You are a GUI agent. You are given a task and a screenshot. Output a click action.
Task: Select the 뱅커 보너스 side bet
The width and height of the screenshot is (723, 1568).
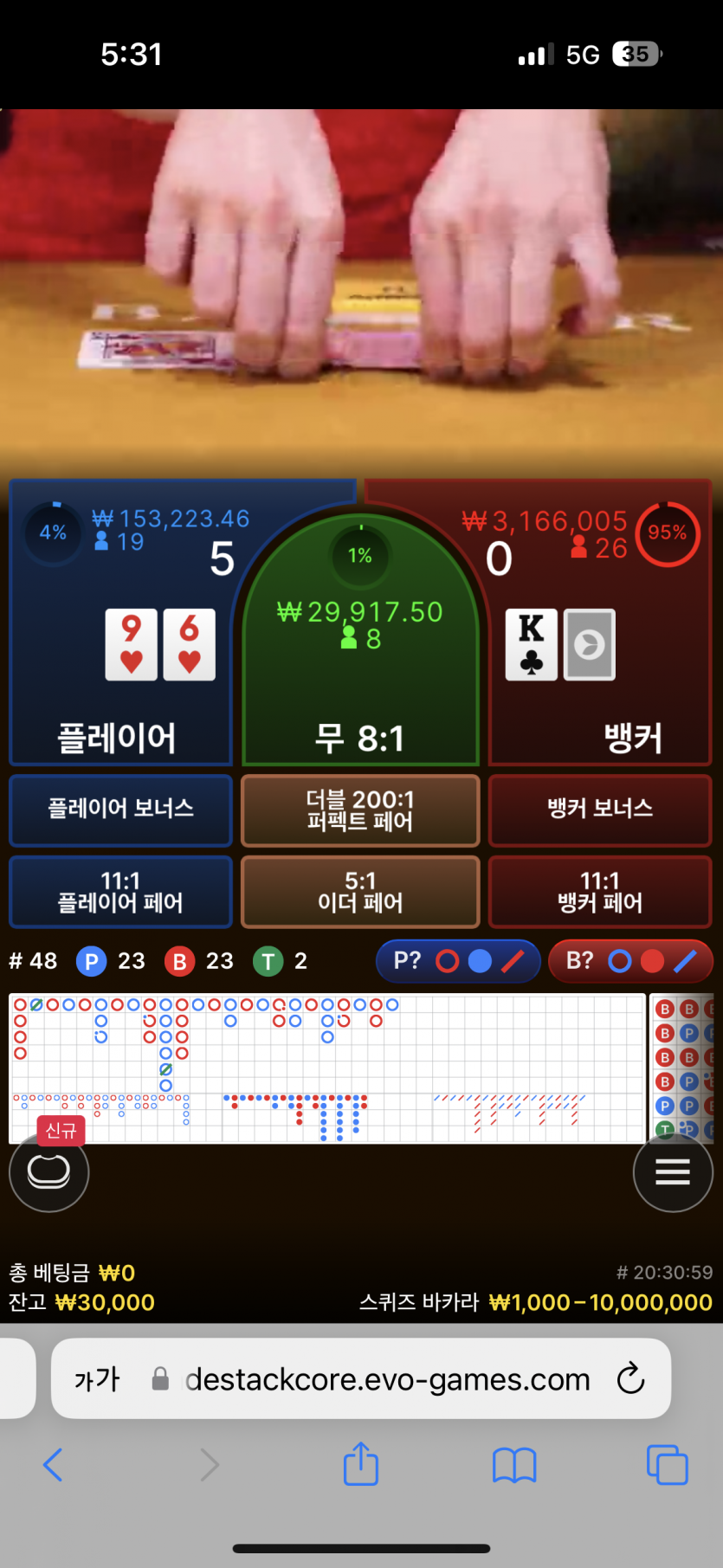point(599,809)
